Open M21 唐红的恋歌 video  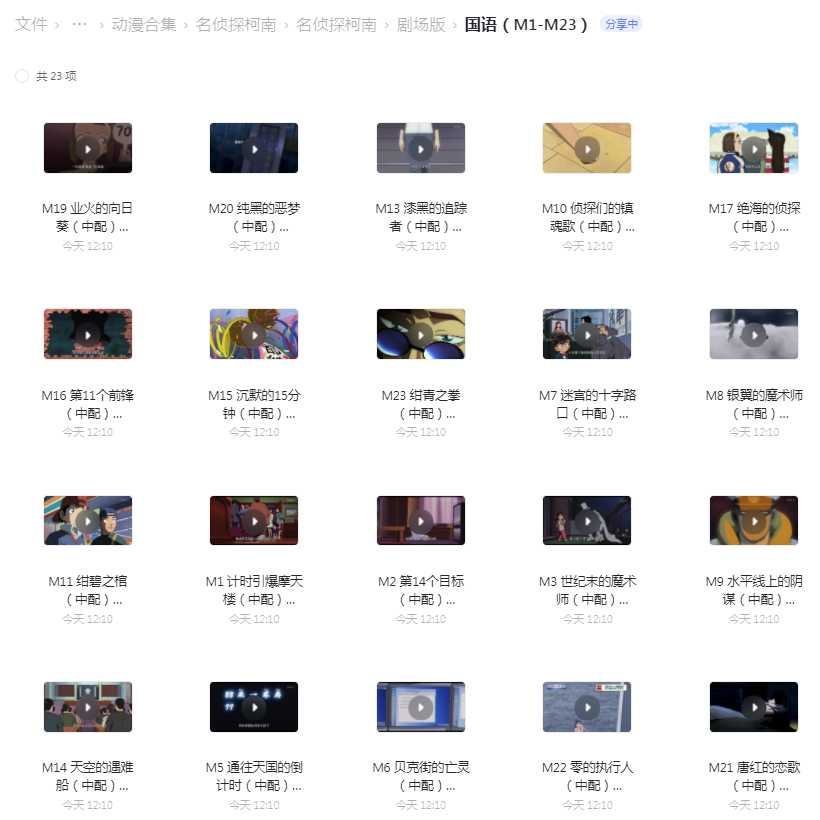[x=754, y=707]
